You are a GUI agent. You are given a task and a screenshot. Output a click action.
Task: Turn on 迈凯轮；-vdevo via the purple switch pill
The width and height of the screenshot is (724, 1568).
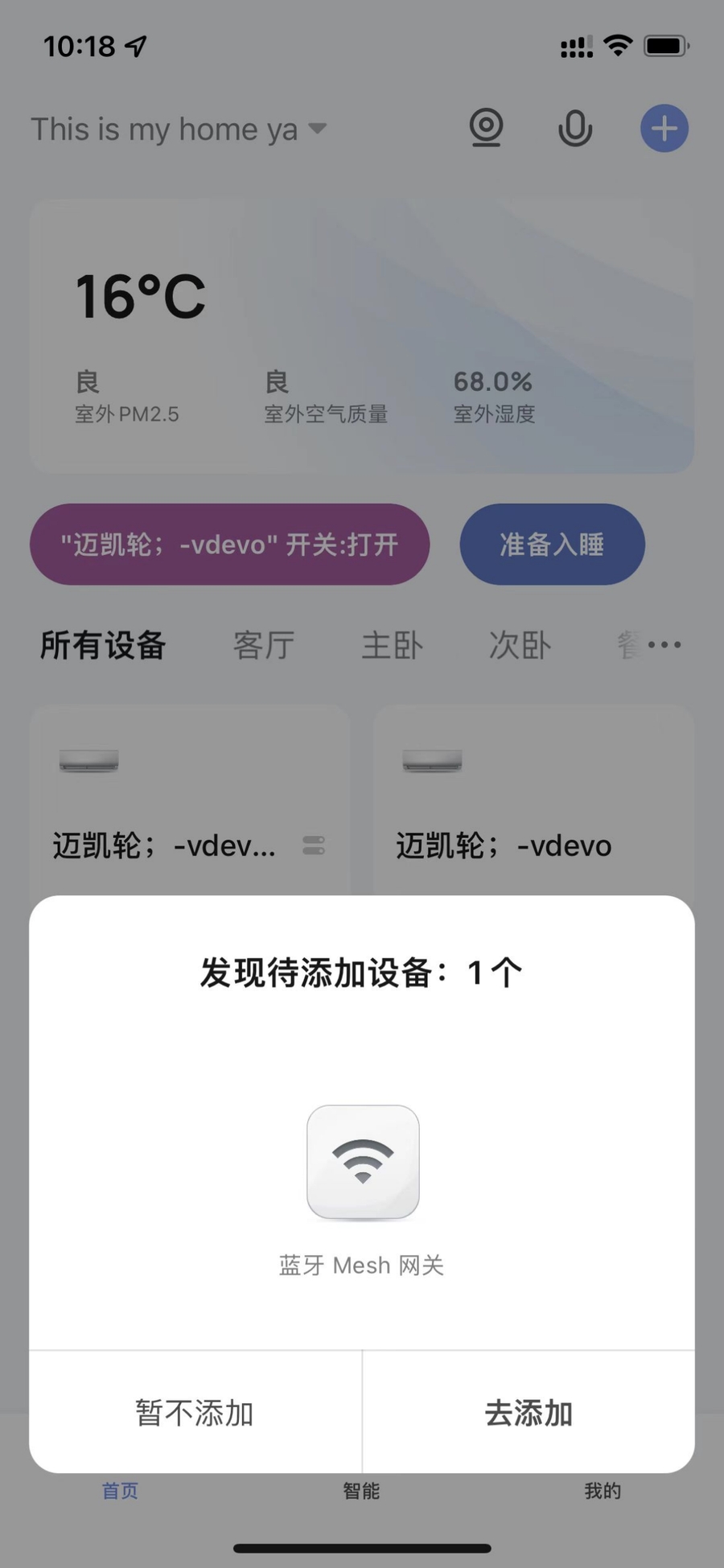229,545
